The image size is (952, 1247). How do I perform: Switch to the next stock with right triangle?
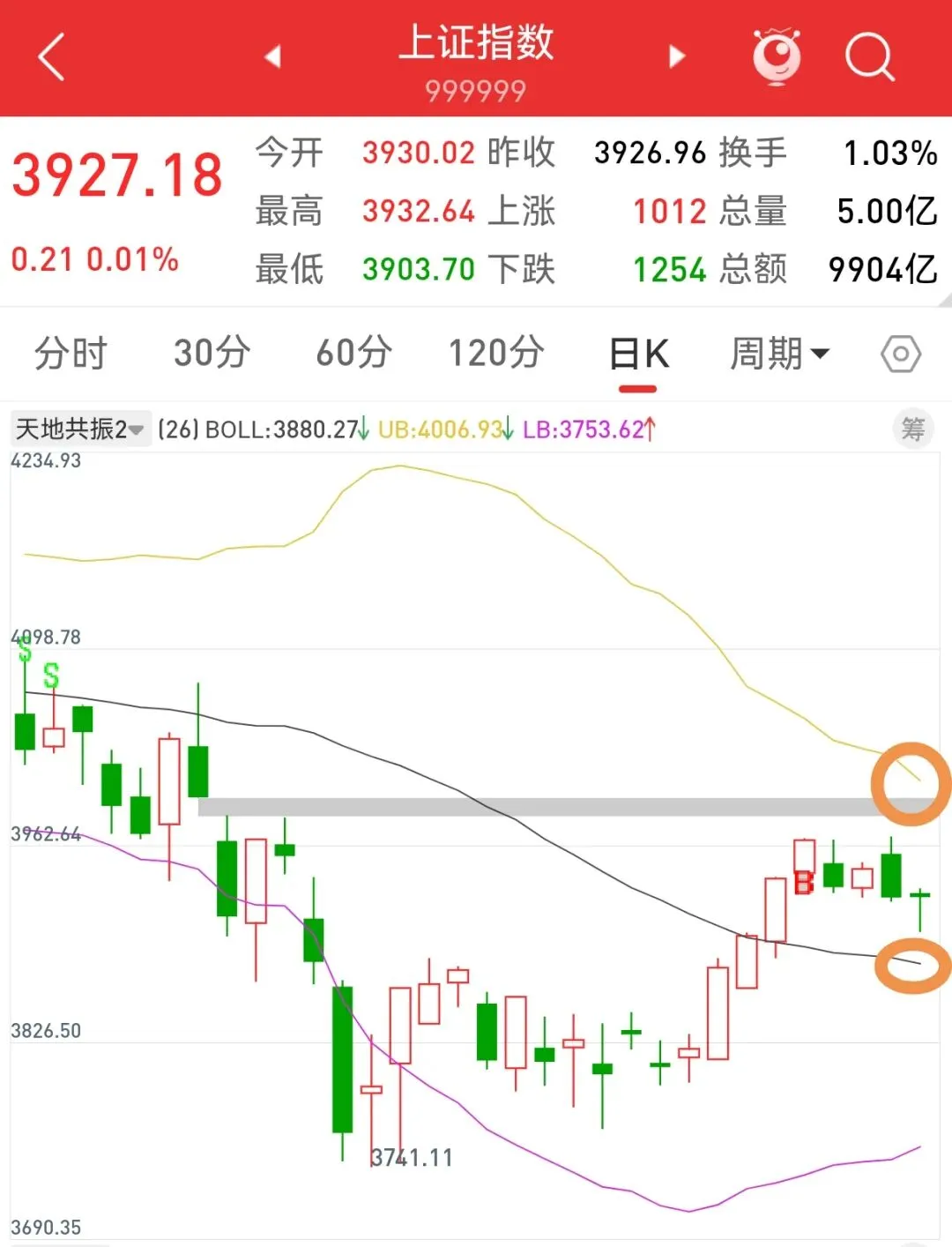tap(676, 56)
